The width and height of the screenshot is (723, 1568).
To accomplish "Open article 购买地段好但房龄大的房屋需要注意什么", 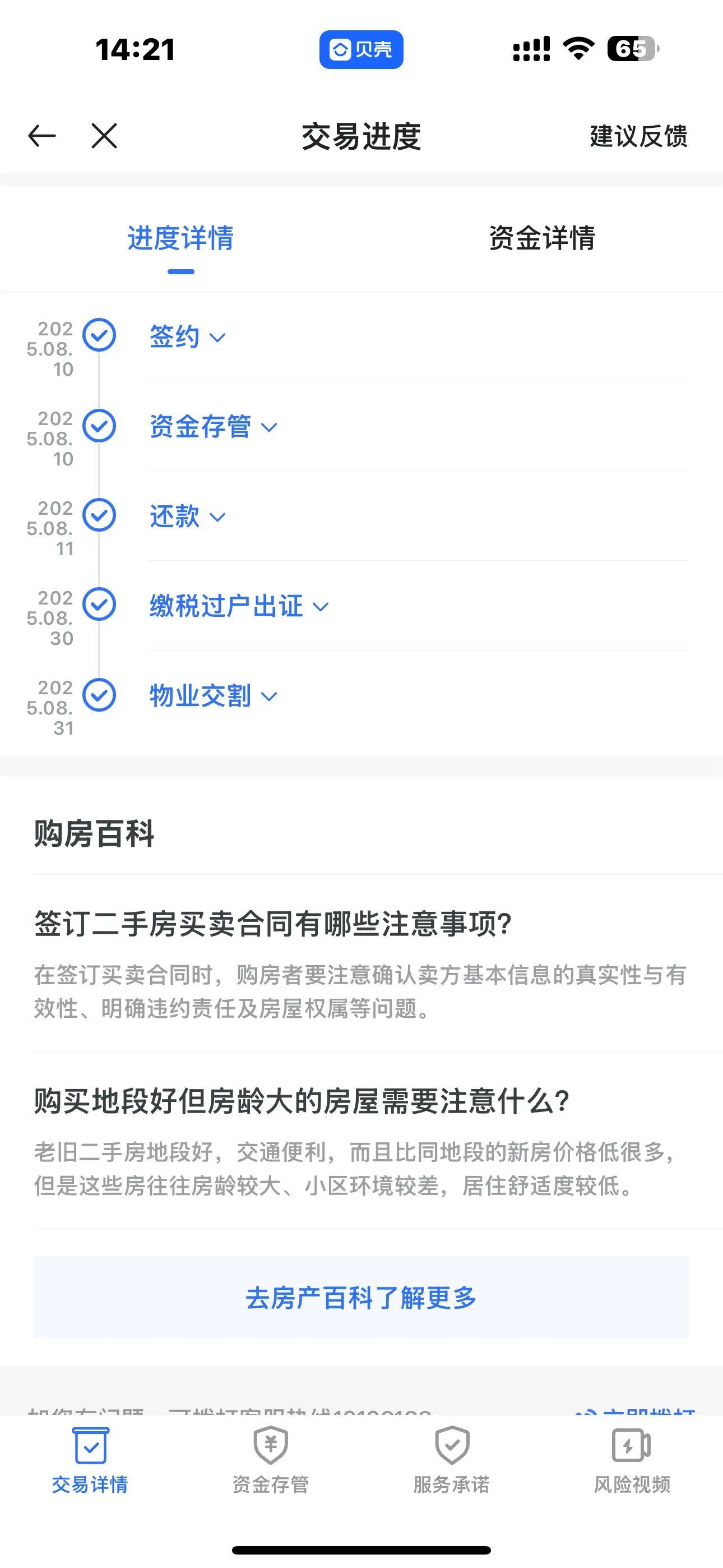I will (302, 1101).
